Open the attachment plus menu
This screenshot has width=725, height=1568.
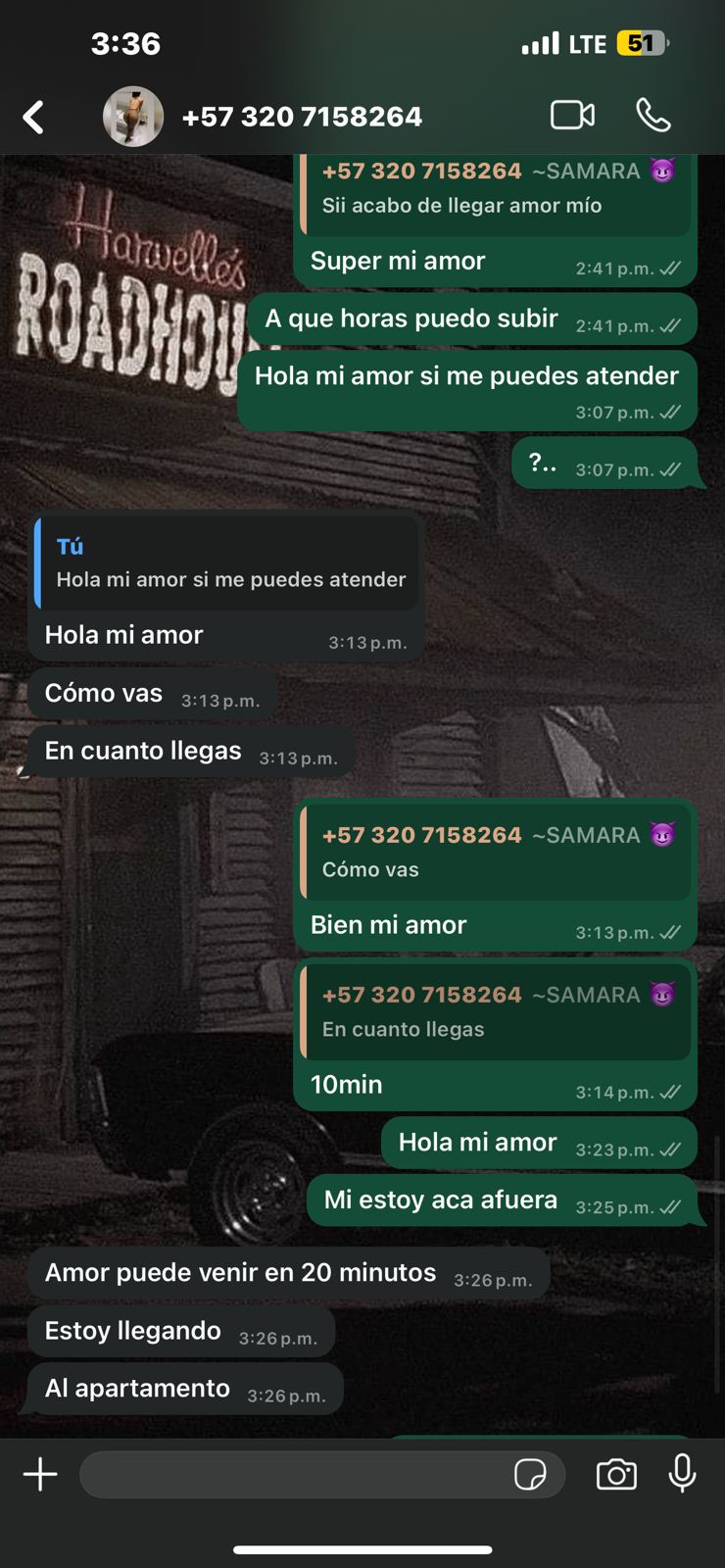point(40,1474)
